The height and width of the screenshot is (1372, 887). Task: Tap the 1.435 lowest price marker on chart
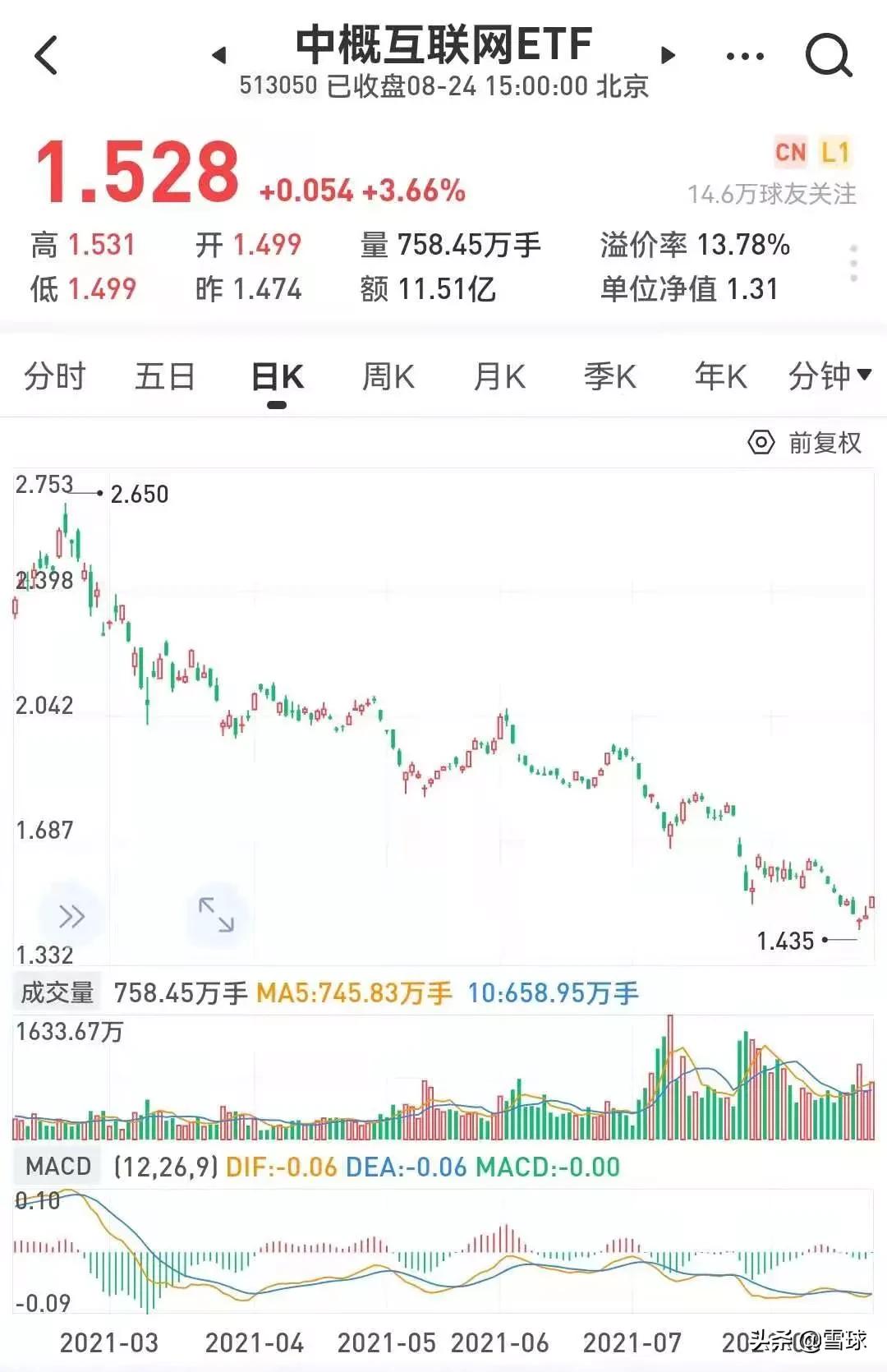click(x=785, y=939)
